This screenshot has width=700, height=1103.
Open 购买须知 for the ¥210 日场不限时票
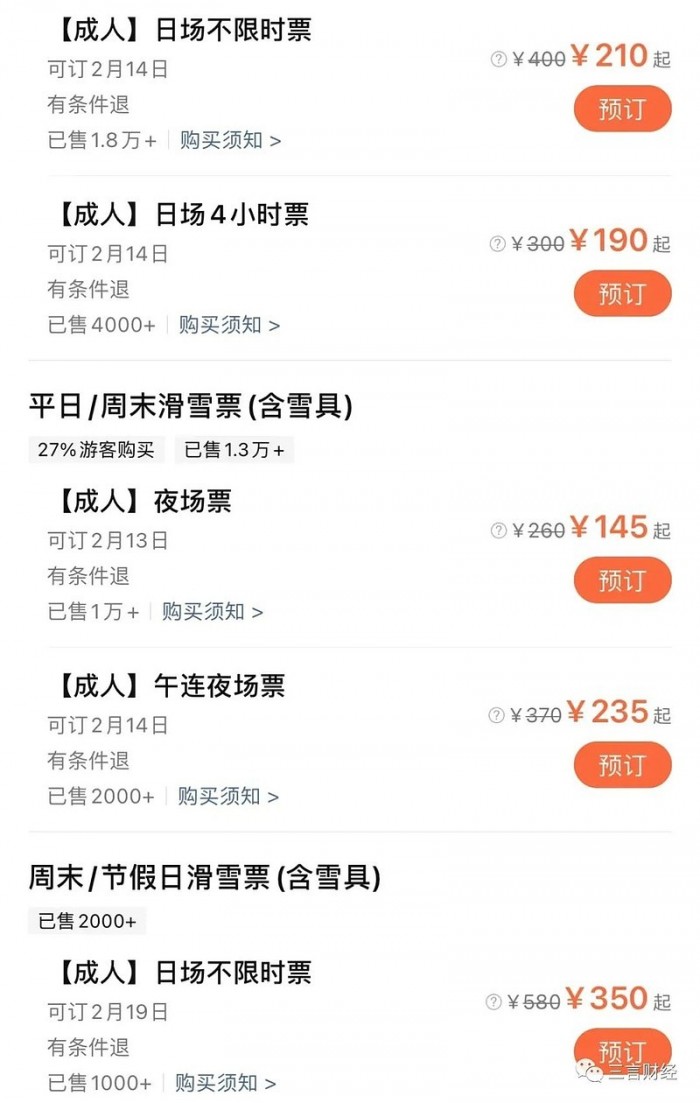coord(230,140)
